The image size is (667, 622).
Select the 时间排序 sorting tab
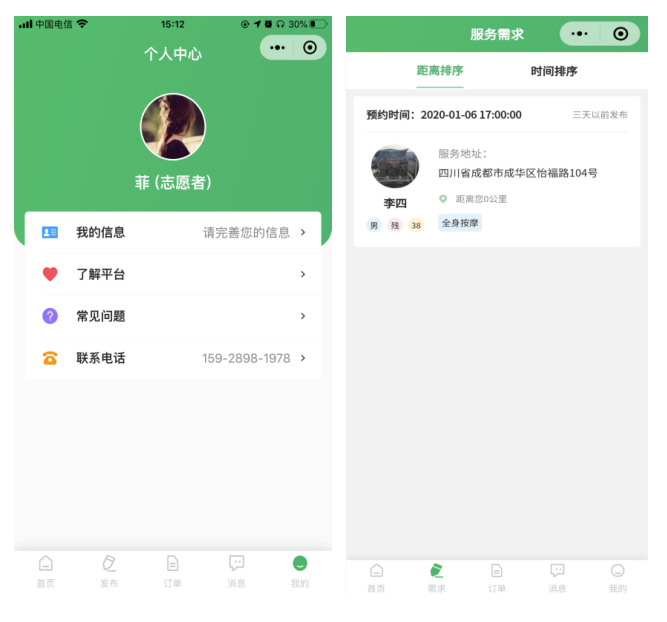[x=554, y=71]
